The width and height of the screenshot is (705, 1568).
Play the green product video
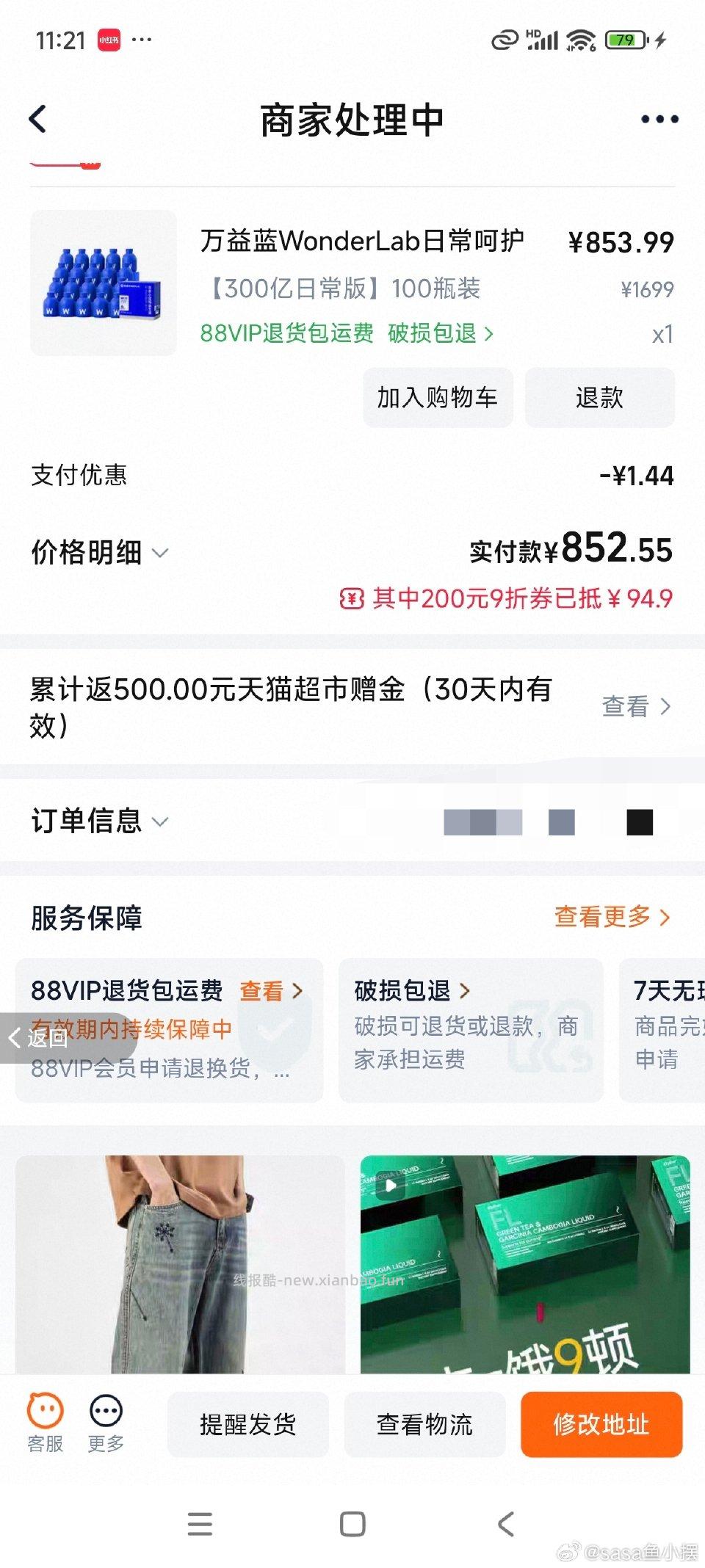pos(389,1183)
